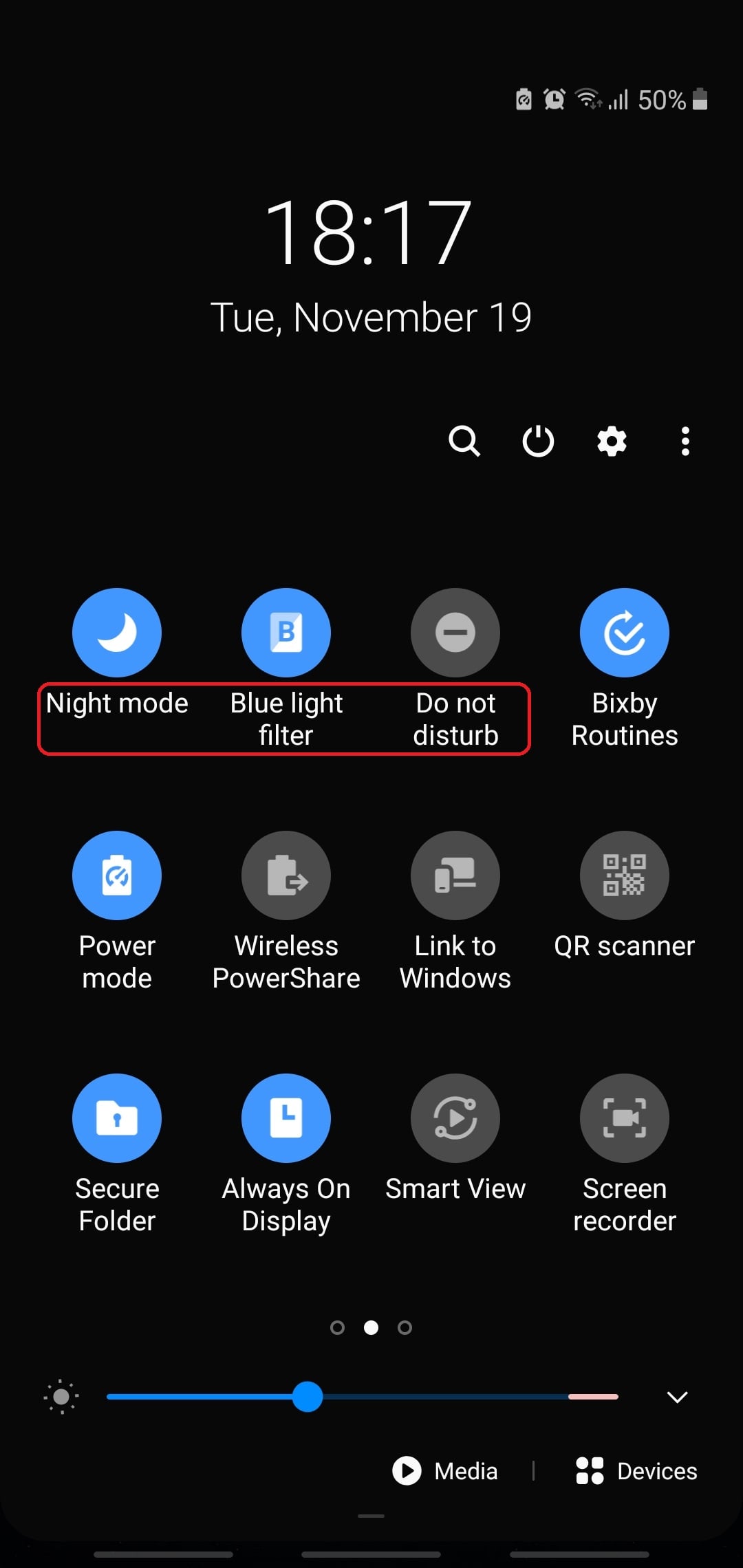Expand brightness options with the chevron

click(x=678, y=1397)
